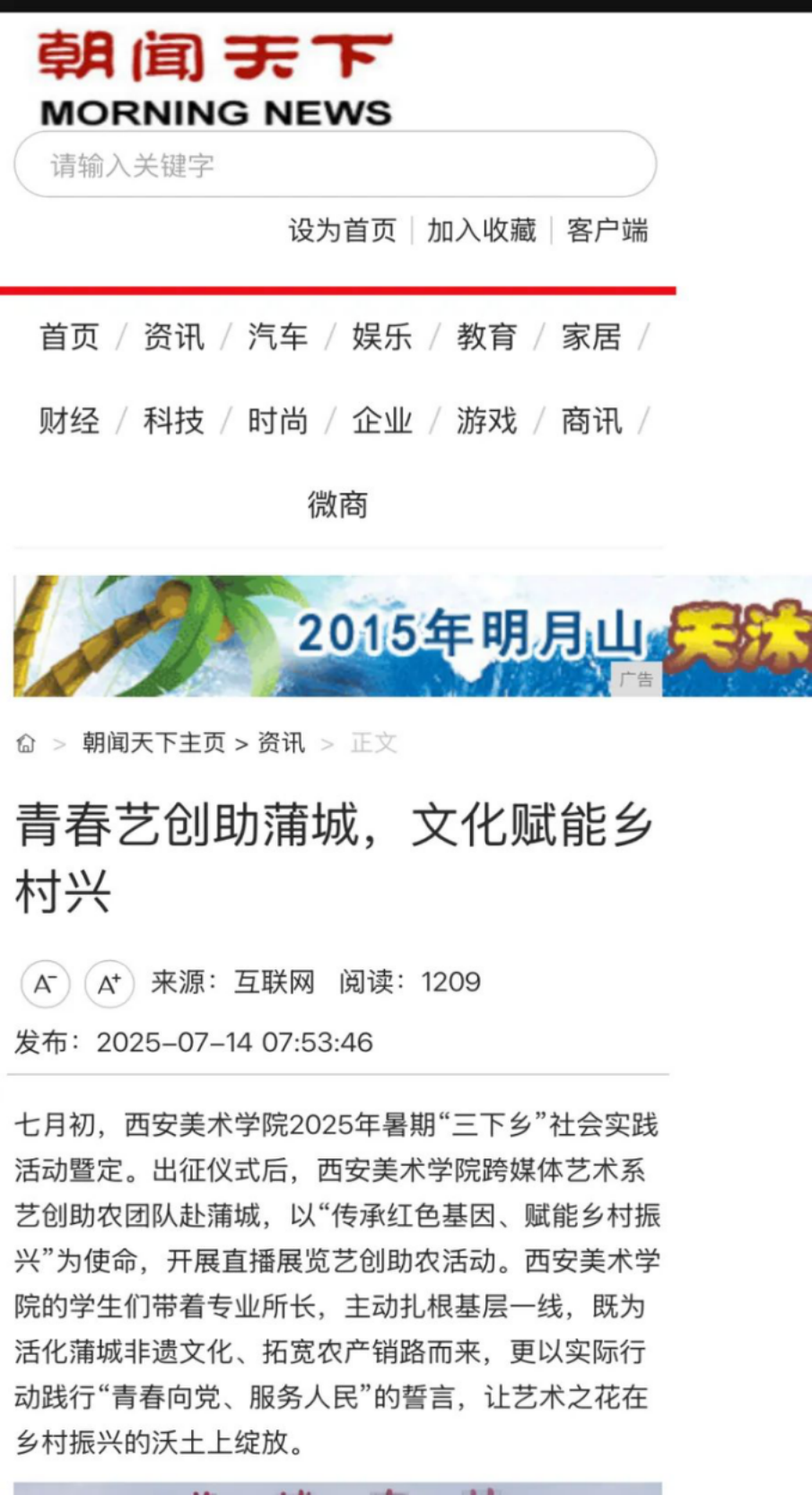This screenshot has width=812, height=1495.
Task: Increase article font size with A+
Action: tap(109, 984)
